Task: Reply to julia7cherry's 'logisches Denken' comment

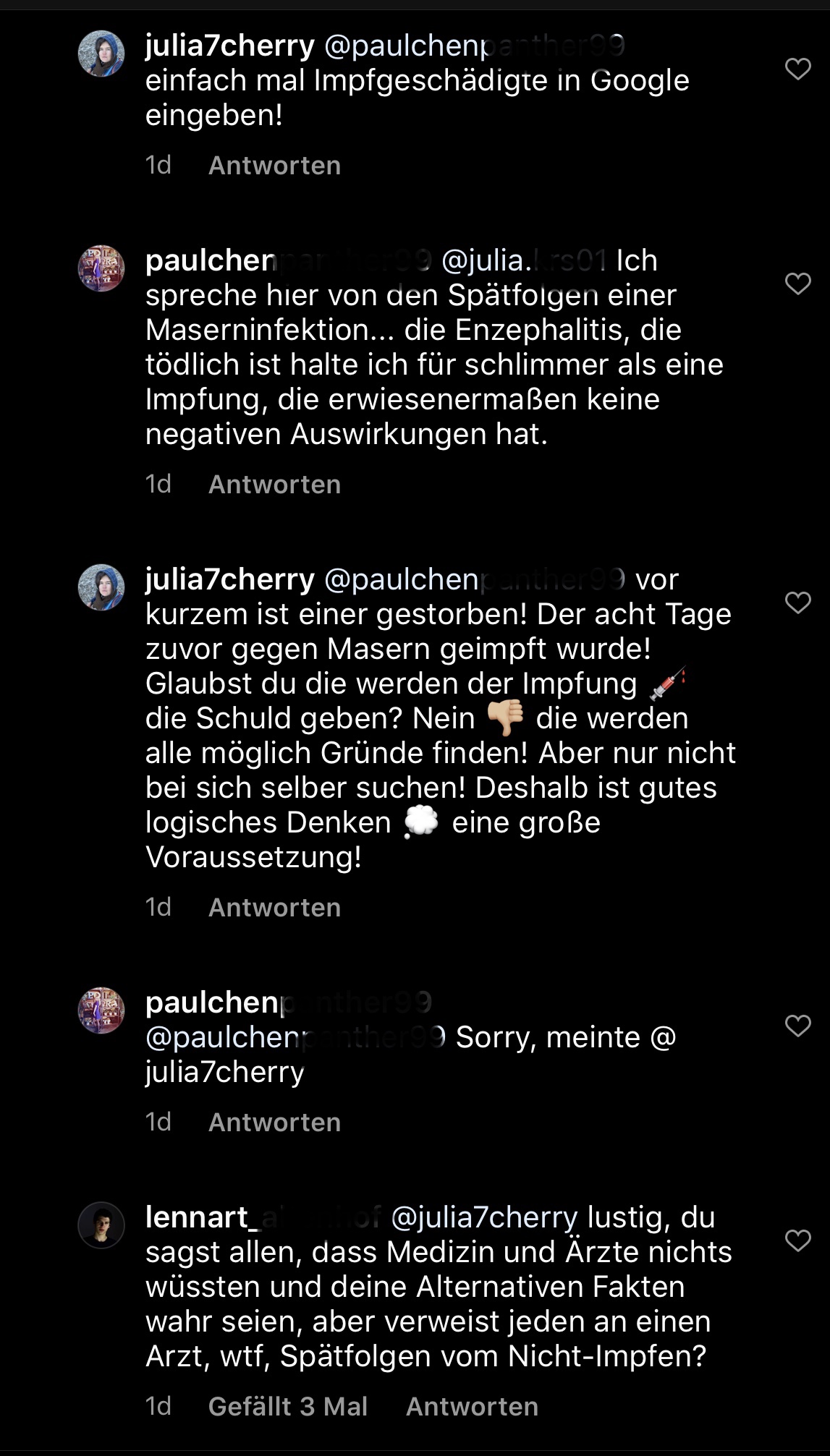Action: pos(274,908)
